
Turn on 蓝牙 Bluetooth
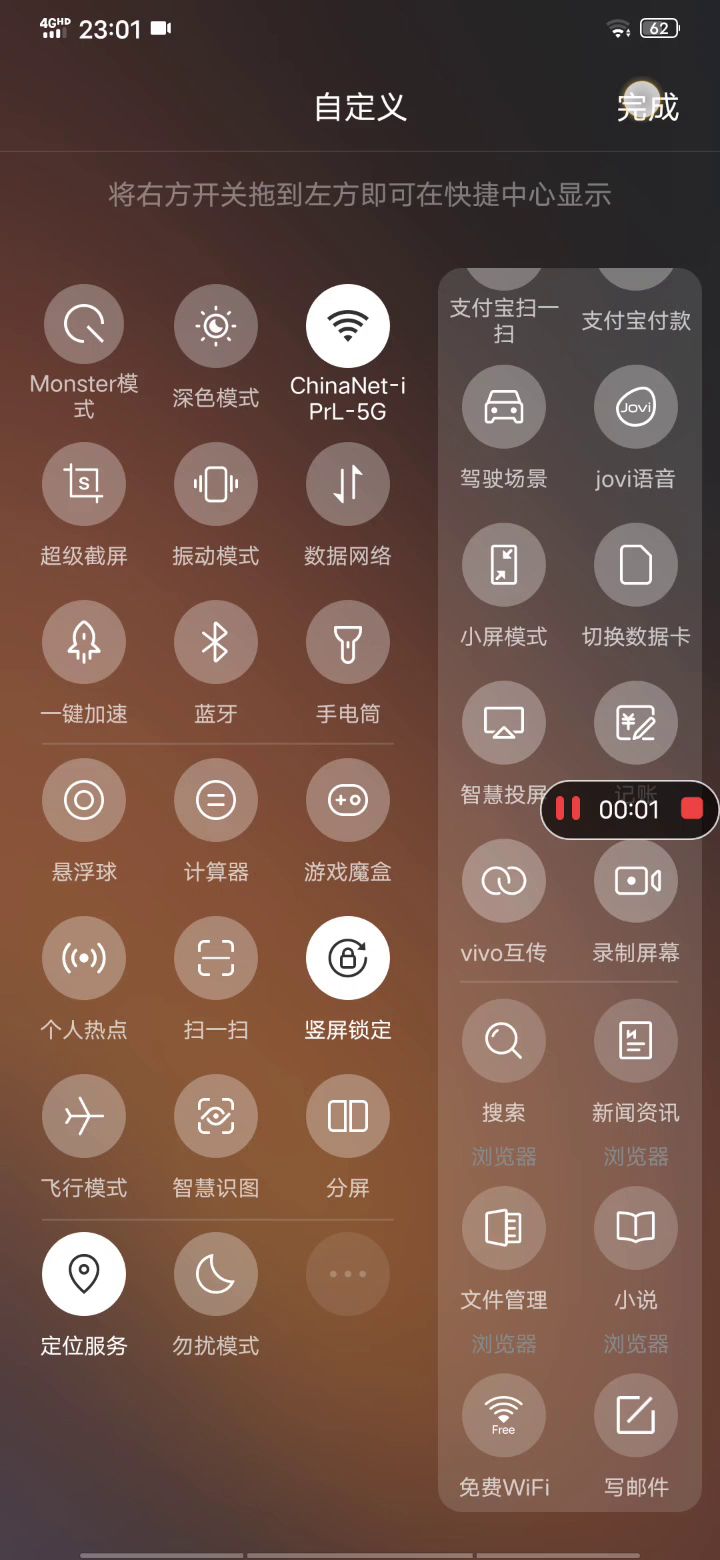click(216, 642)
